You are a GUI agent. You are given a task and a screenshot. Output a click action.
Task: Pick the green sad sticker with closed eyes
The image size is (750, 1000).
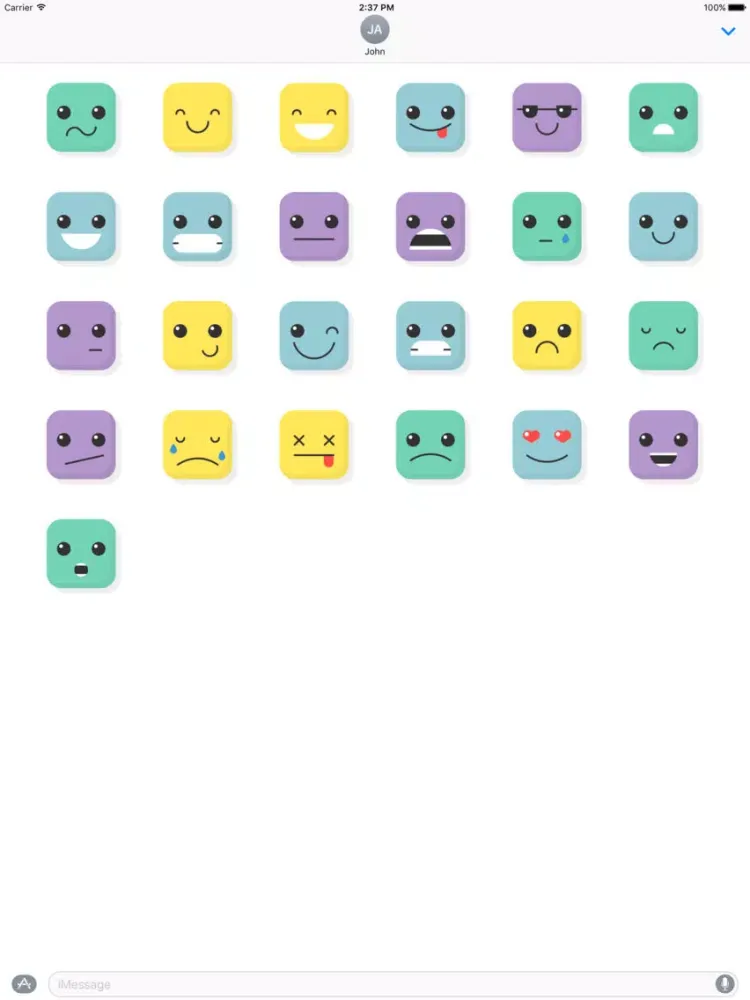pyautogui.click(x=664, y=335)
